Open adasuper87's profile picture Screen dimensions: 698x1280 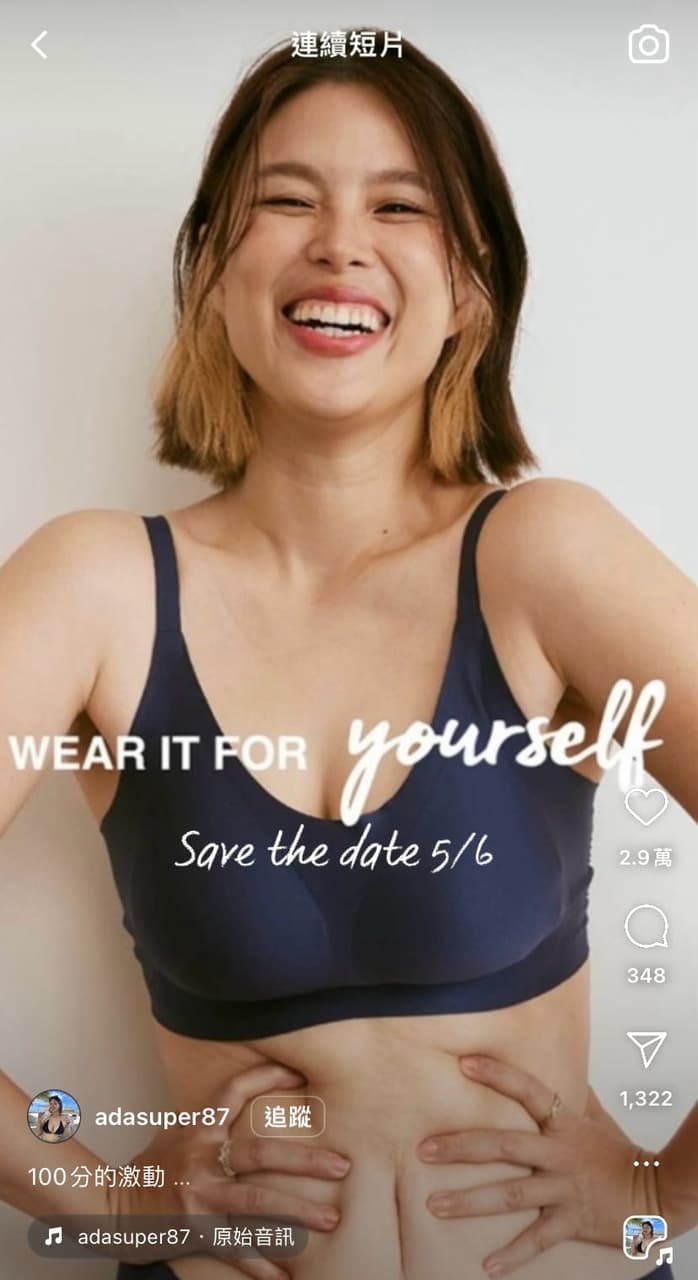pos(54,1116)
